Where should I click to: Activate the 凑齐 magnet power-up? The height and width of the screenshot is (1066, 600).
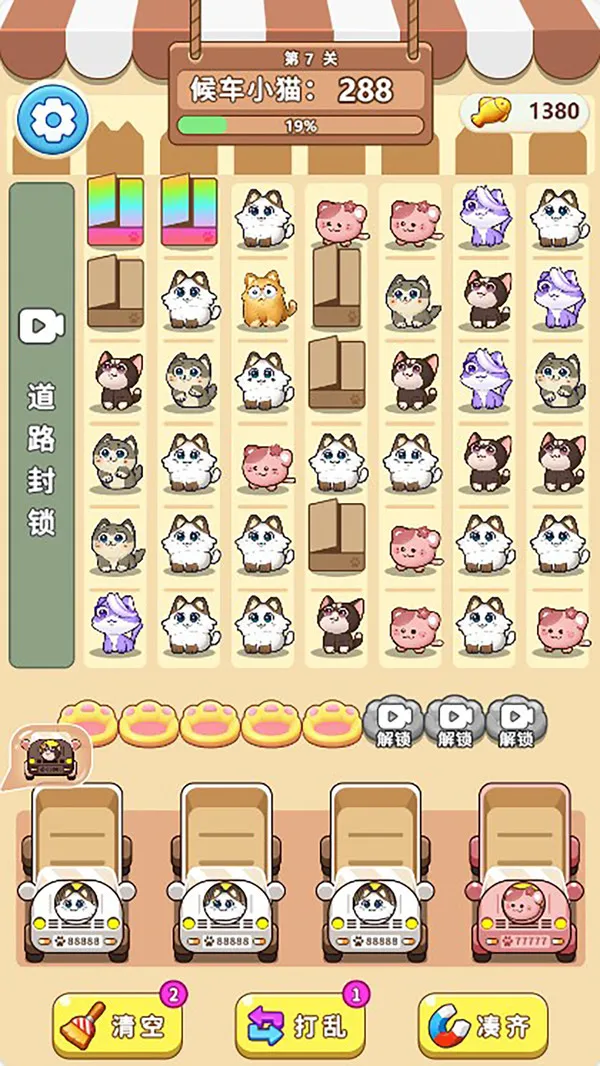pos(483,1025)
